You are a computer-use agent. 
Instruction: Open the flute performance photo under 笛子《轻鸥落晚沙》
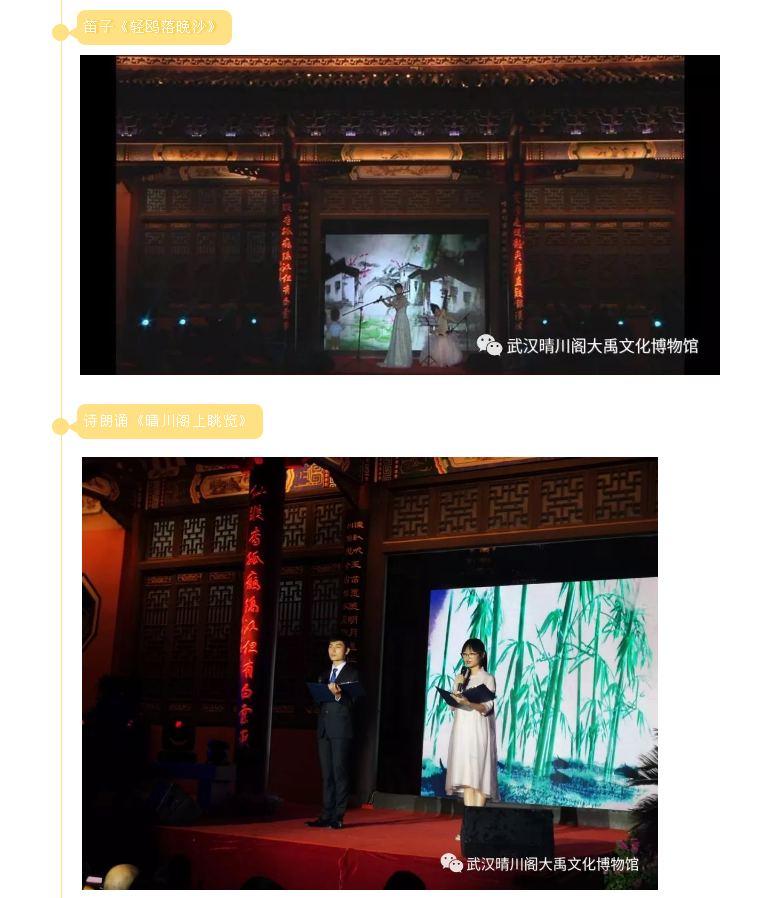[399, 215]
